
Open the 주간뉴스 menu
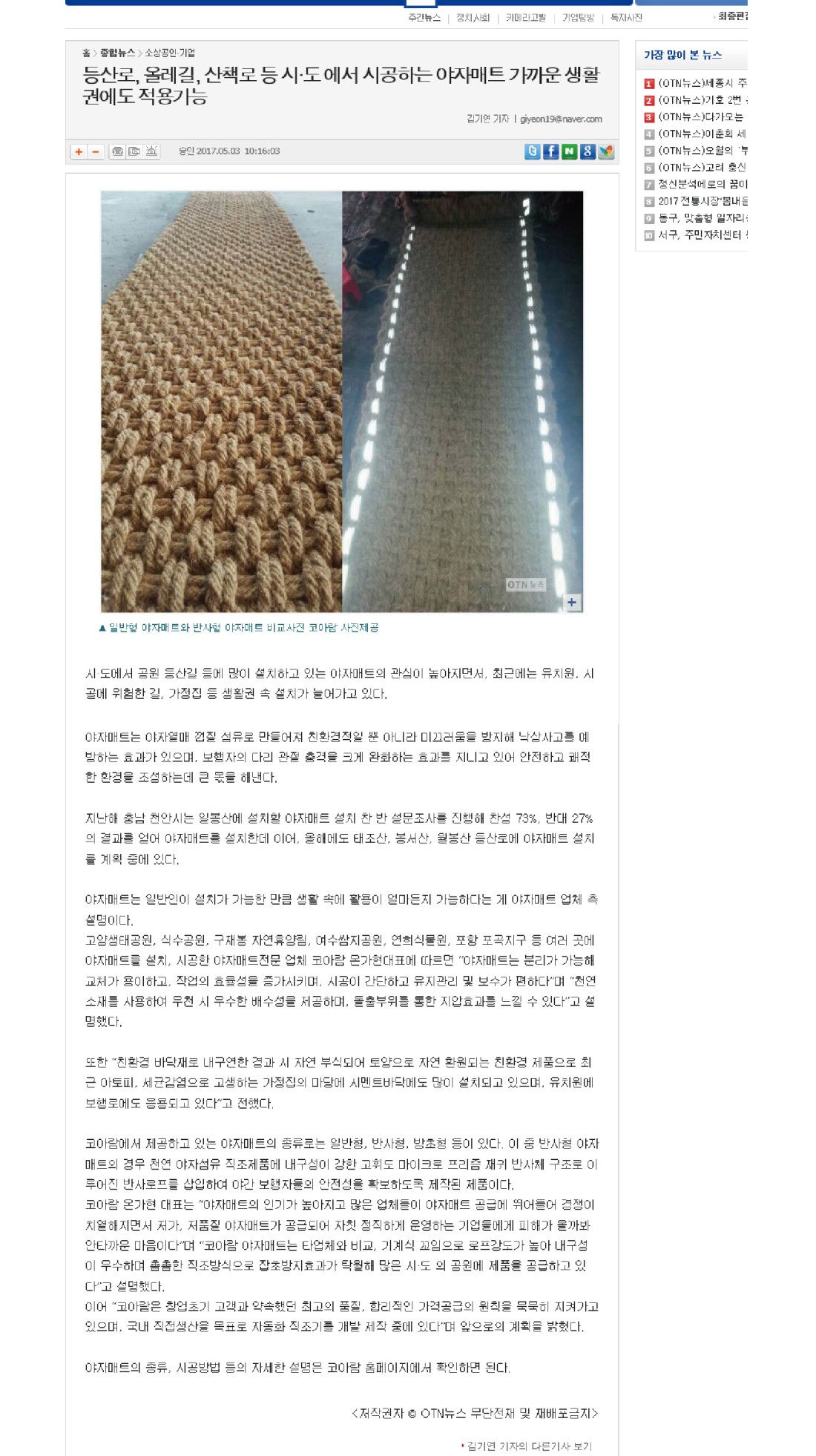(x=424, y=17)
